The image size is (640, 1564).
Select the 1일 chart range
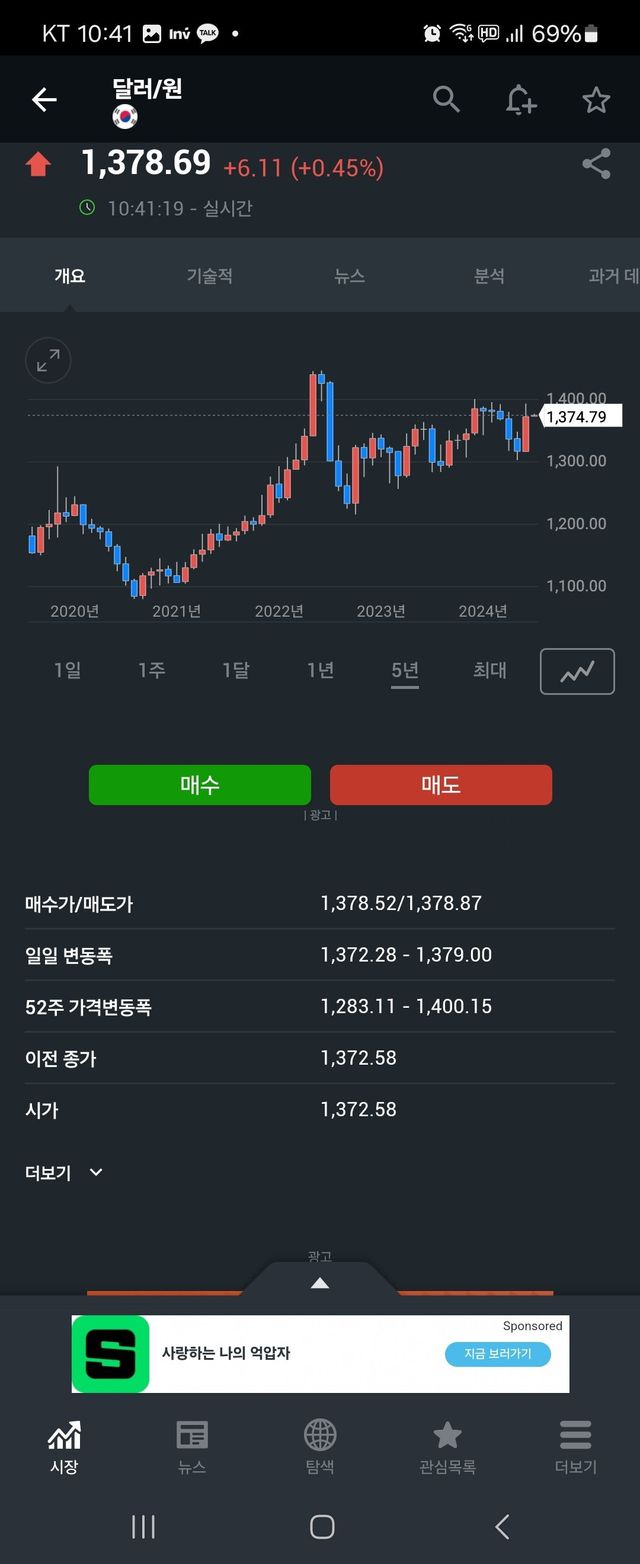tap(68, 670)
